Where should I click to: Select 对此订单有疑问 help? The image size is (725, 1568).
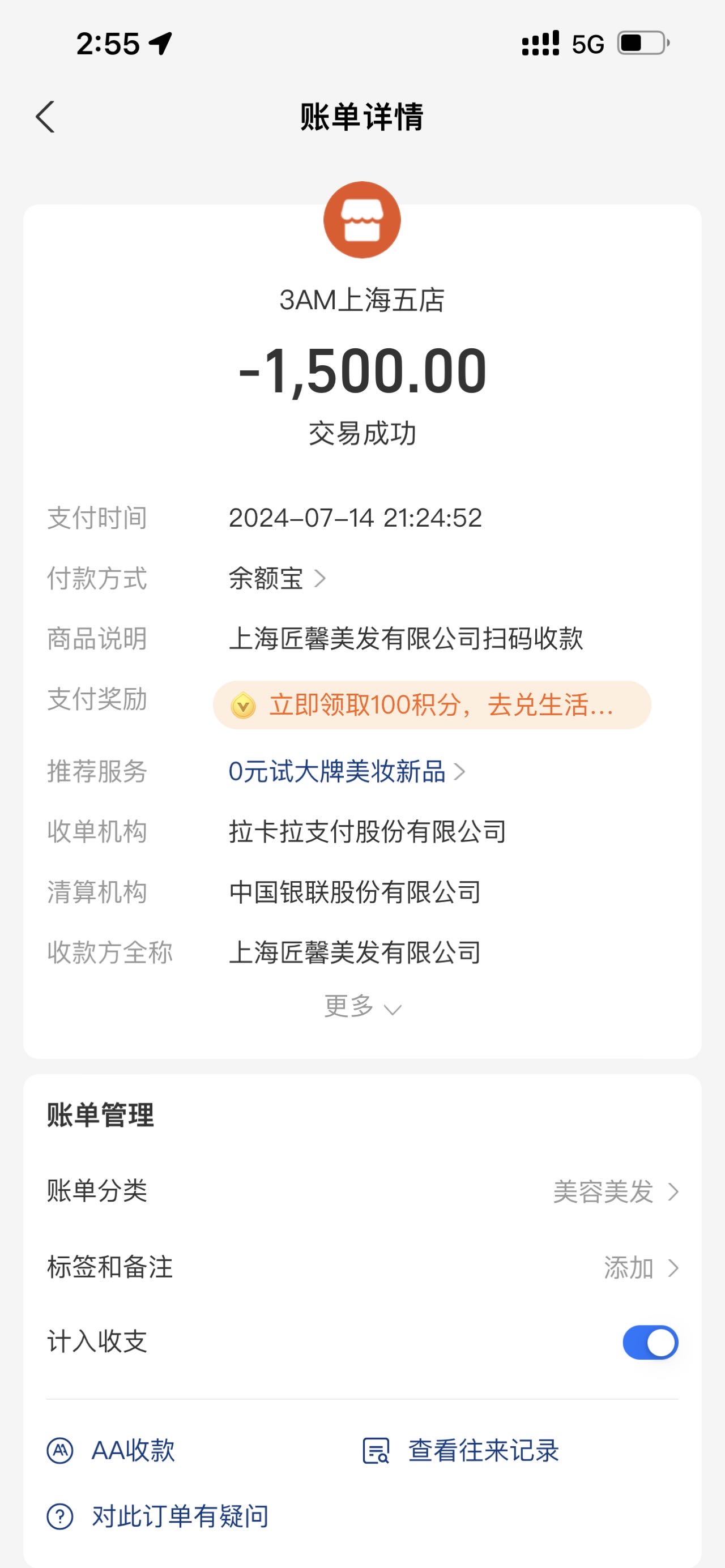tap(157, 1516)
